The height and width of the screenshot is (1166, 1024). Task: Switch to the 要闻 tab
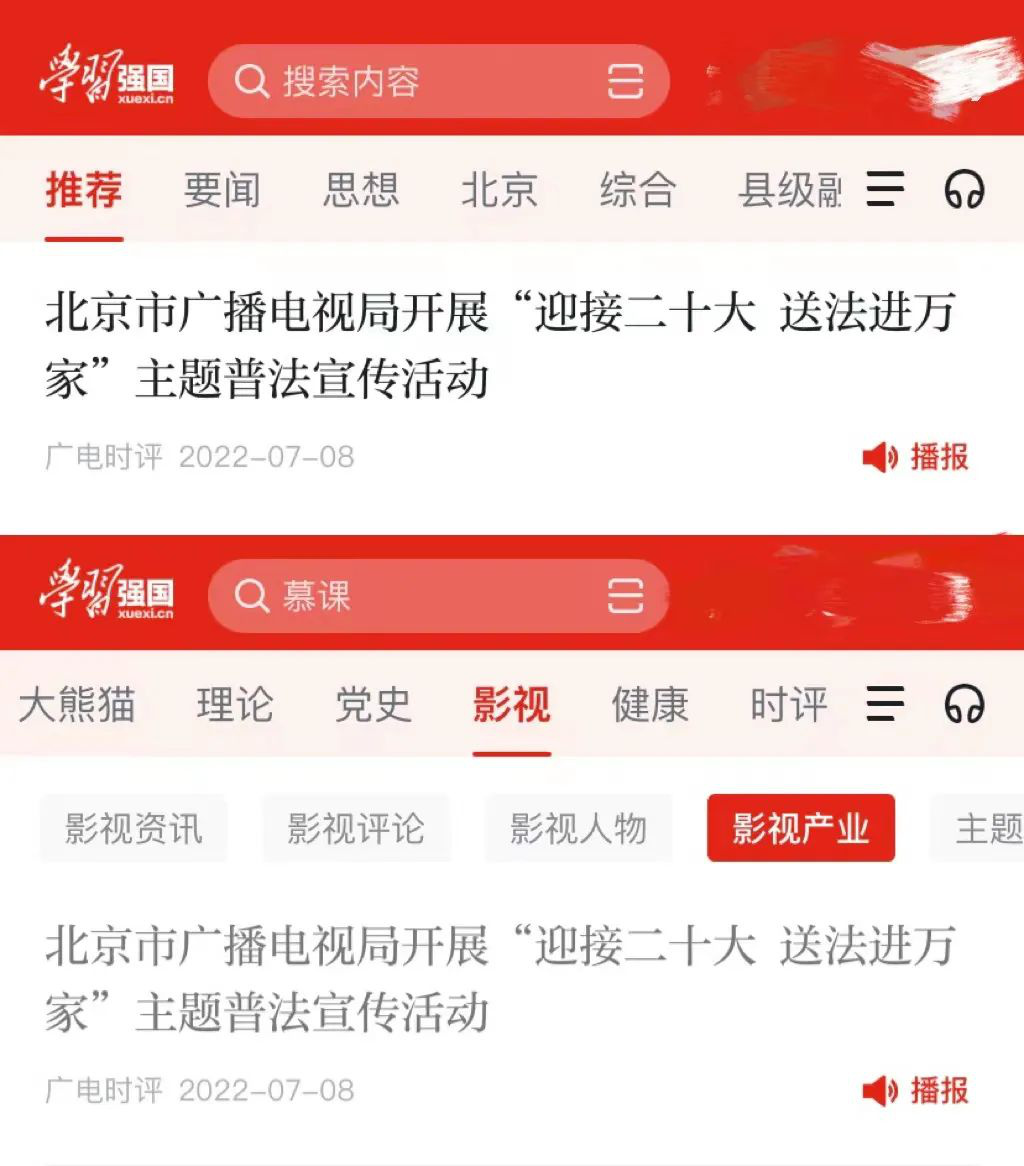(221, 190)
